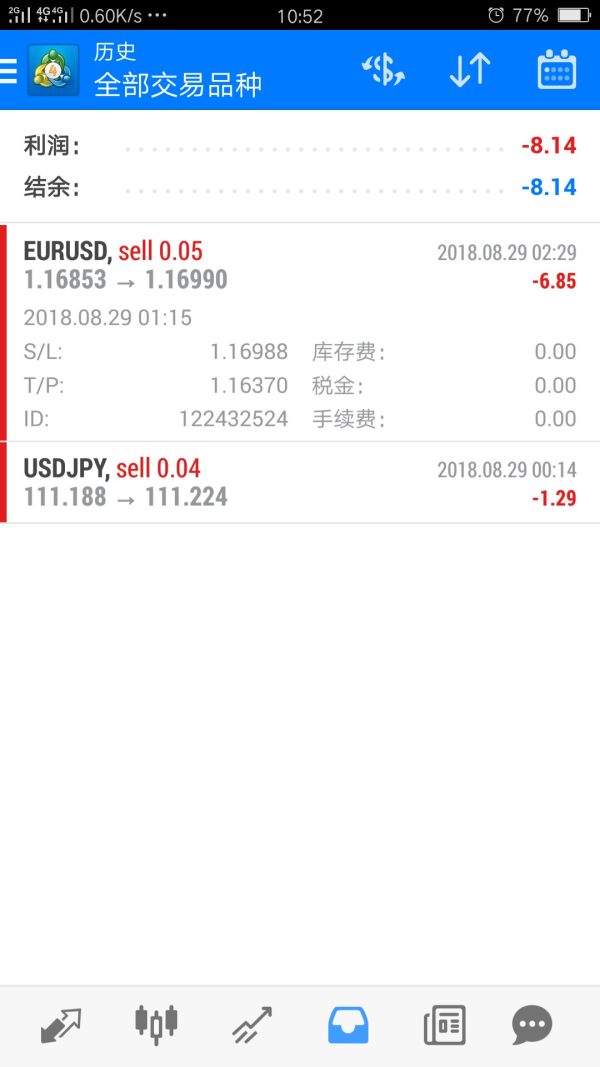600x1067 pixels.
Task: Collapse the EURUSD sell 0.05 trade details
Action: coord(300,332)
